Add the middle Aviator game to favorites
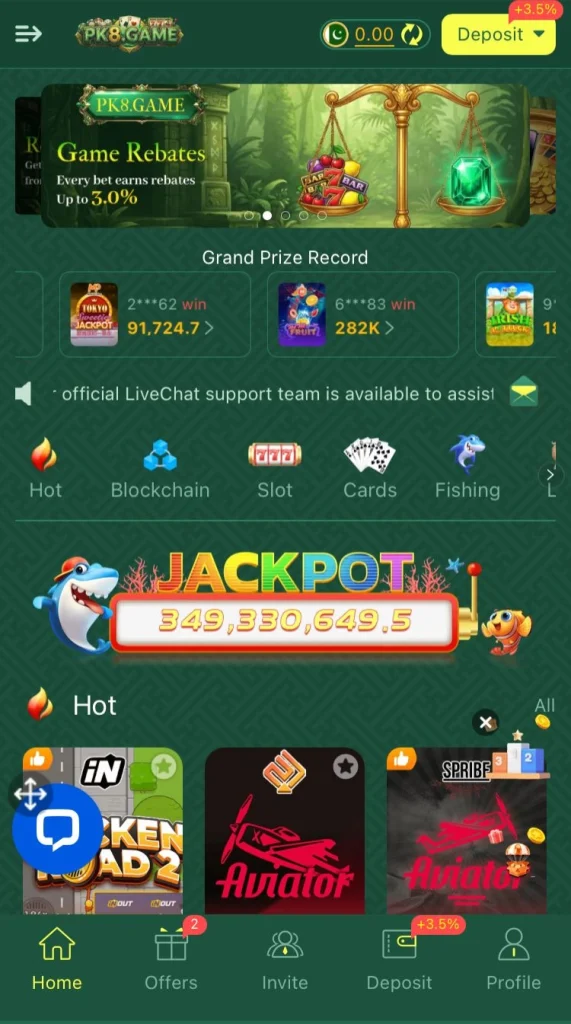The height and width of the screenshot is (1024, 571). click(x=345, y=767)
